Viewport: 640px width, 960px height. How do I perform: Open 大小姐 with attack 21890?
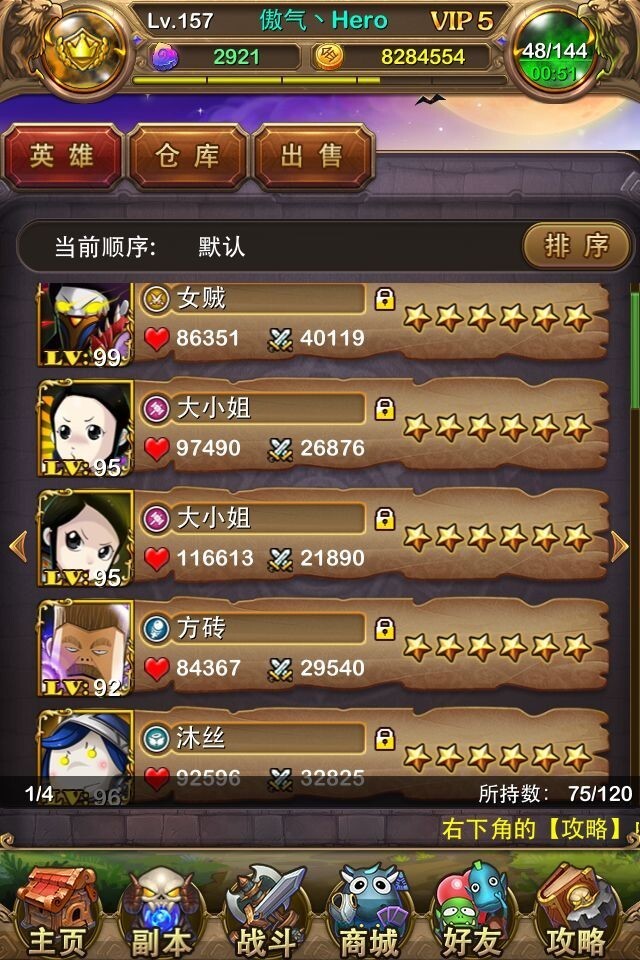coord(320,538)
